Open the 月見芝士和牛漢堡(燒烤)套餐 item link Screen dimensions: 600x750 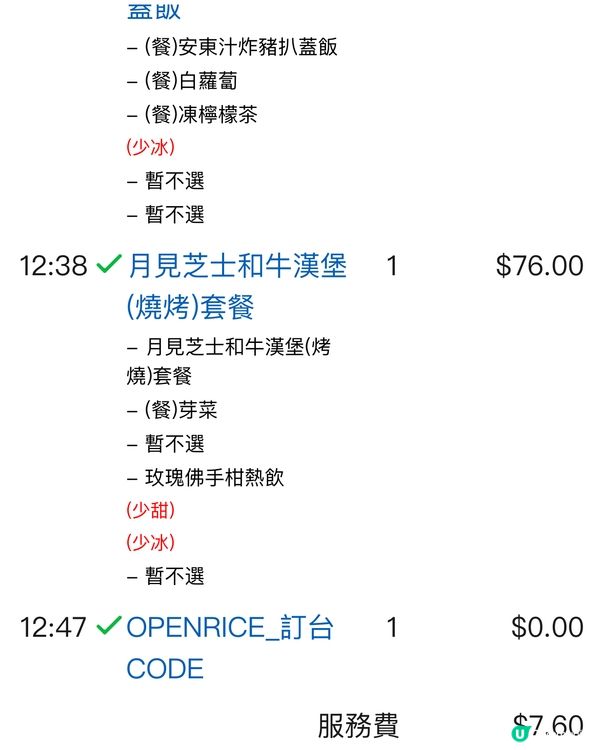point(237,267)
